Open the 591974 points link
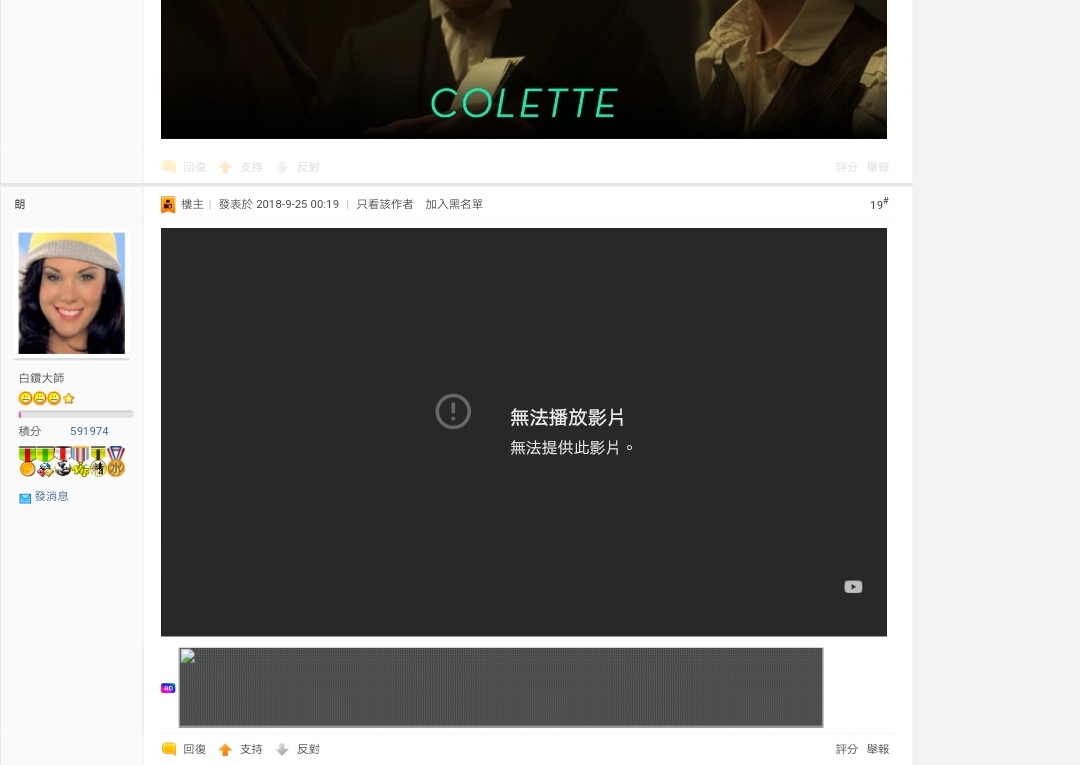Screen dimensions: 1080x765 pos(89,431)
